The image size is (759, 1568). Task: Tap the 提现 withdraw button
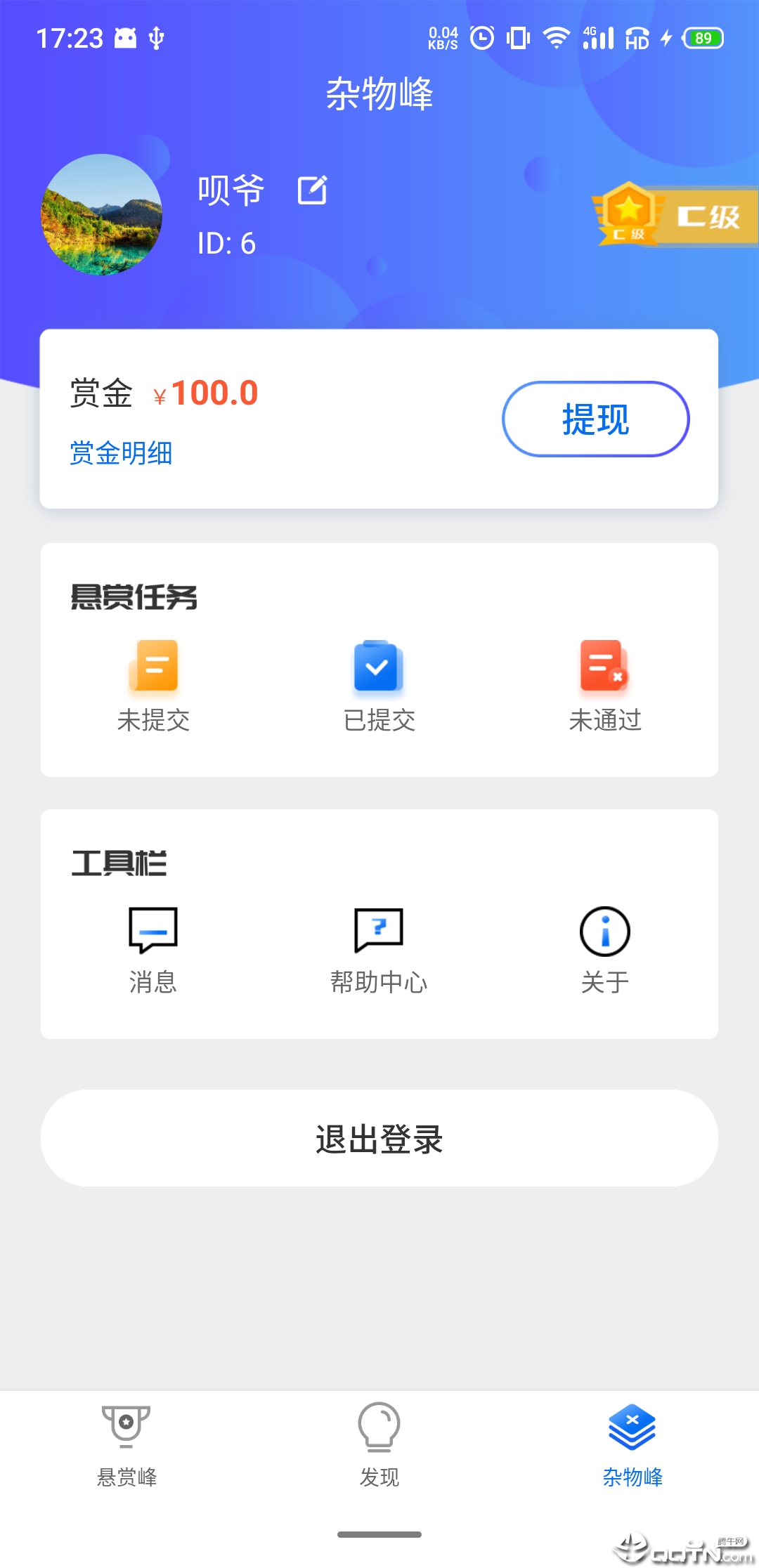[595, 419]
